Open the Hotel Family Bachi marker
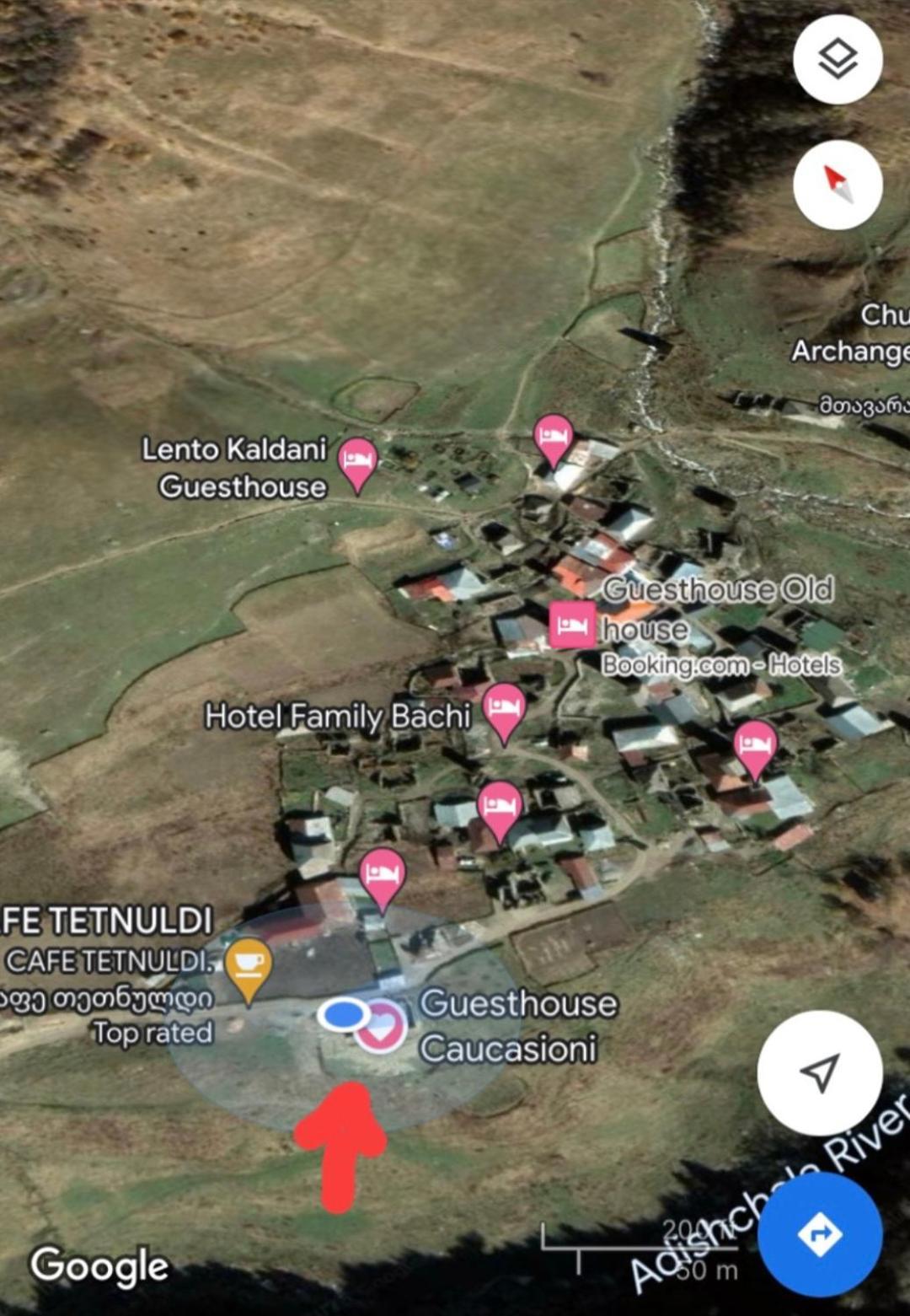Viewport: 910px width, 1316px height. point(504,708)
